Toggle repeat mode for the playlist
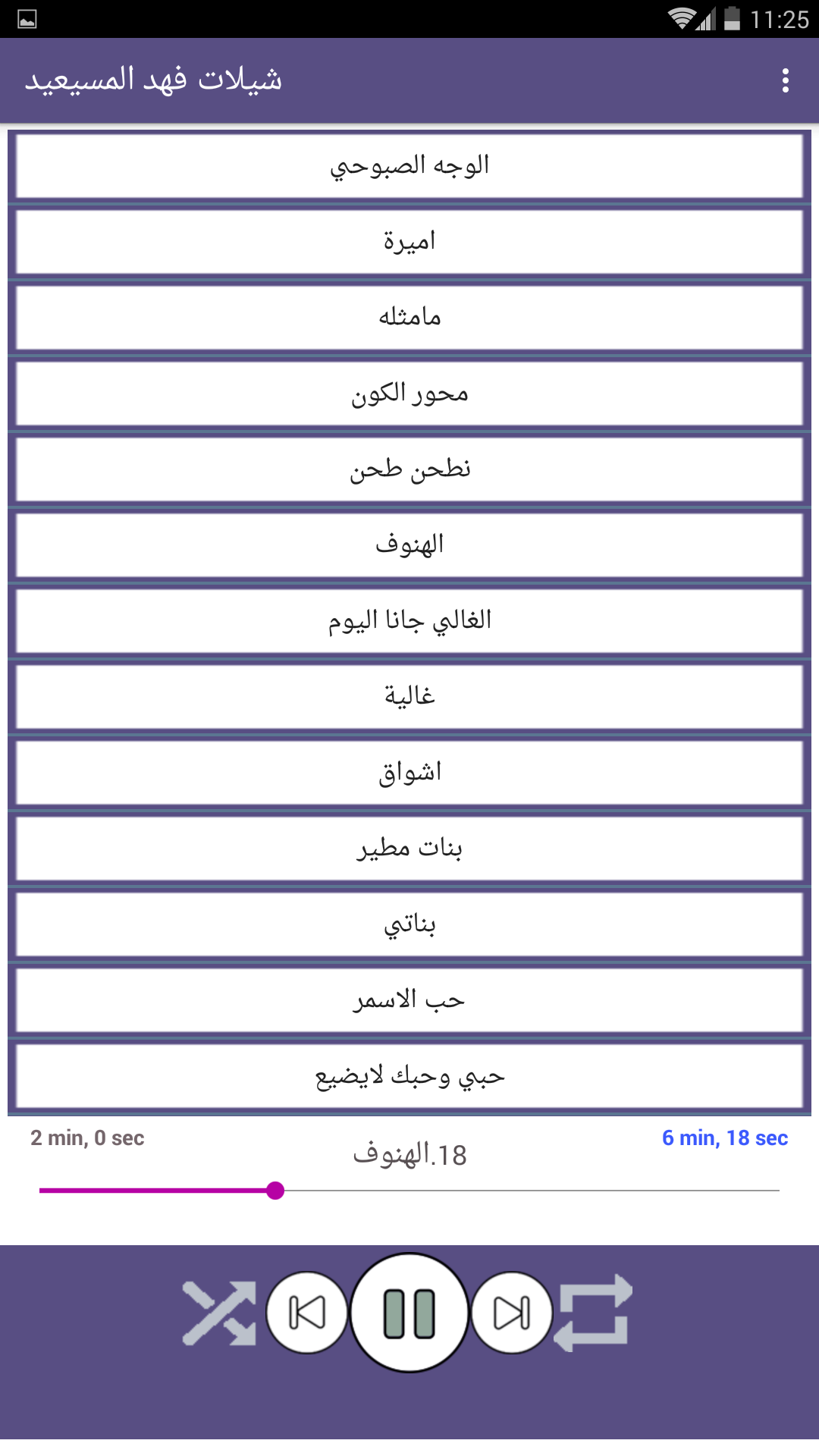 (598, 1307)
